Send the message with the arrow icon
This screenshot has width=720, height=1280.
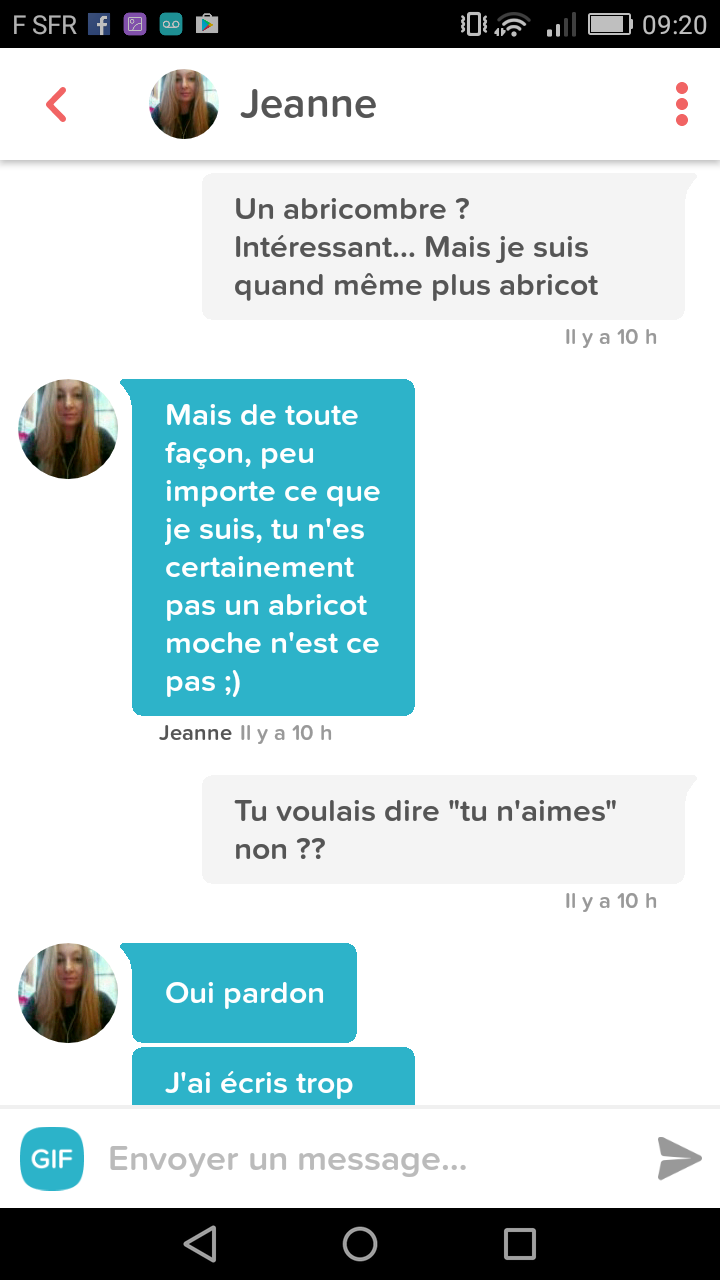(x=679, y=1159)
